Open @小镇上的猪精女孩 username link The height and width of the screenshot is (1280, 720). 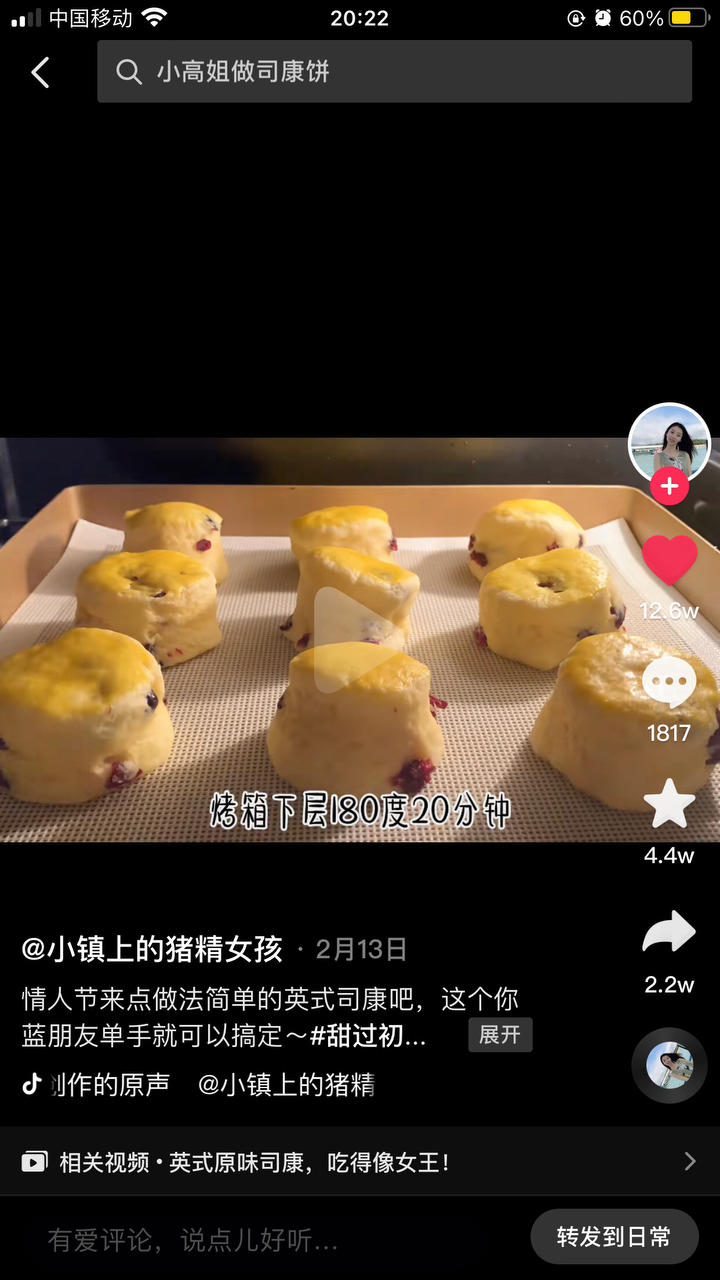(152, 949)
